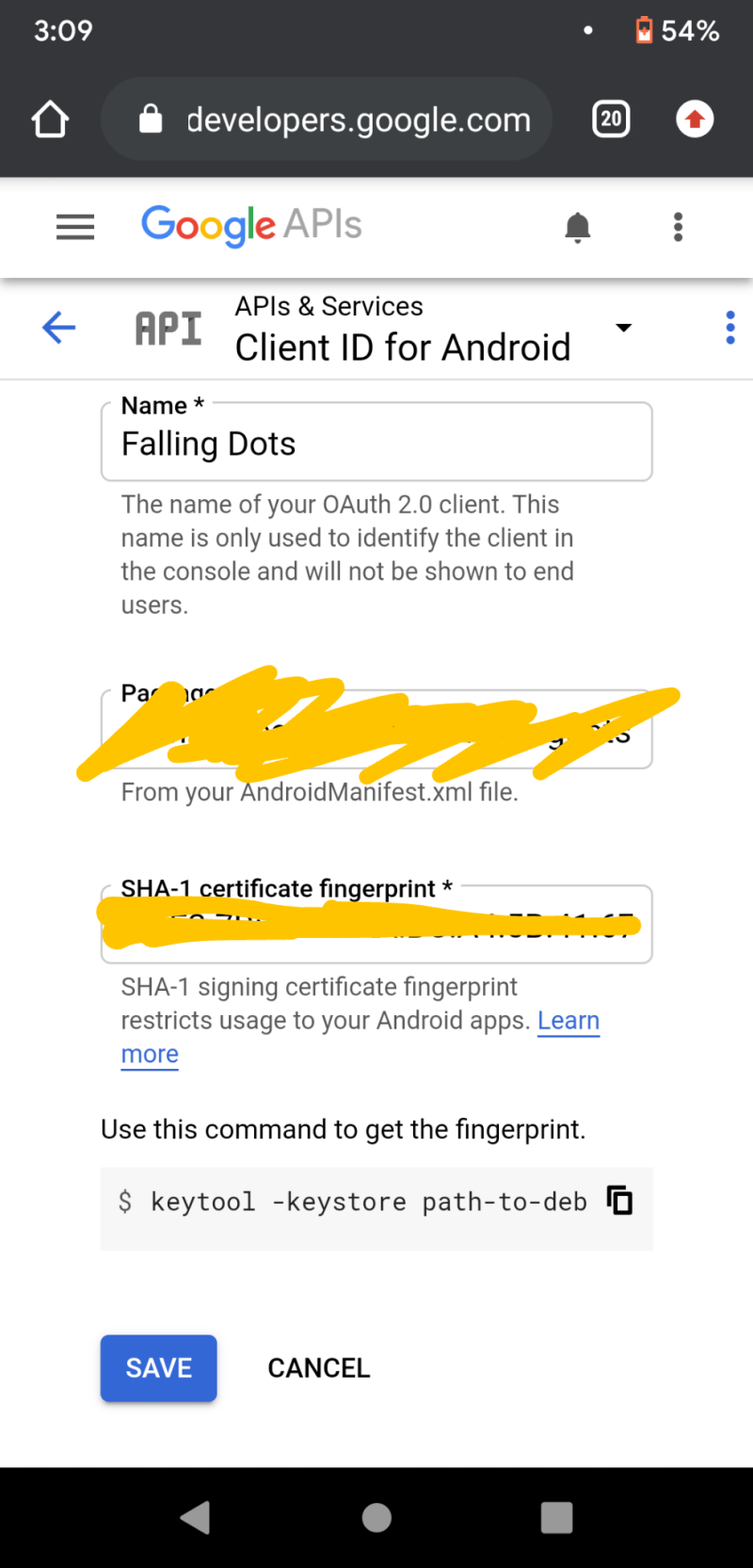Tap the SHA-1 certificate fingerprint field
Viewport: 753px width, 1568px height.
pos(376,924)
